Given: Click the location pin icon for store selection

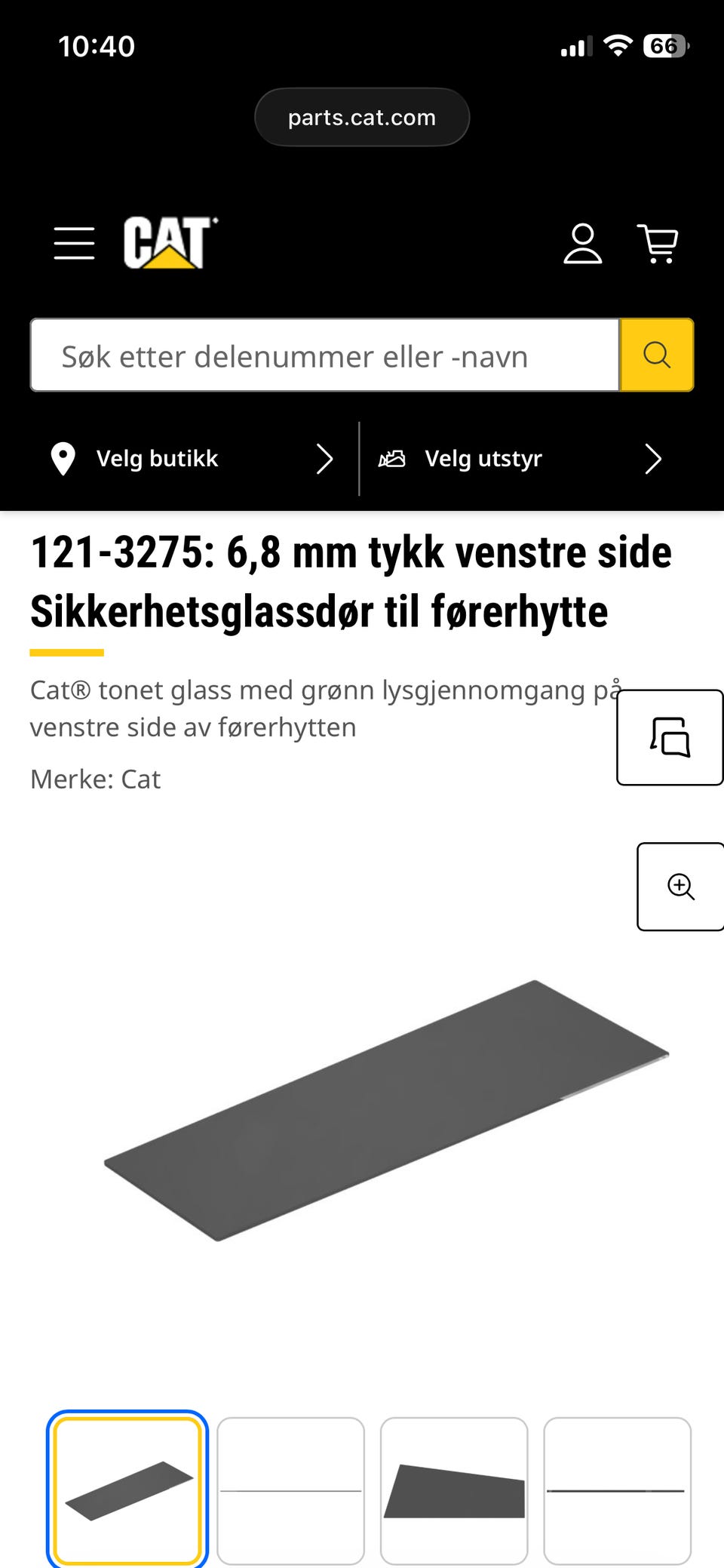Looking at the screenshot, I should click(63, 458).
